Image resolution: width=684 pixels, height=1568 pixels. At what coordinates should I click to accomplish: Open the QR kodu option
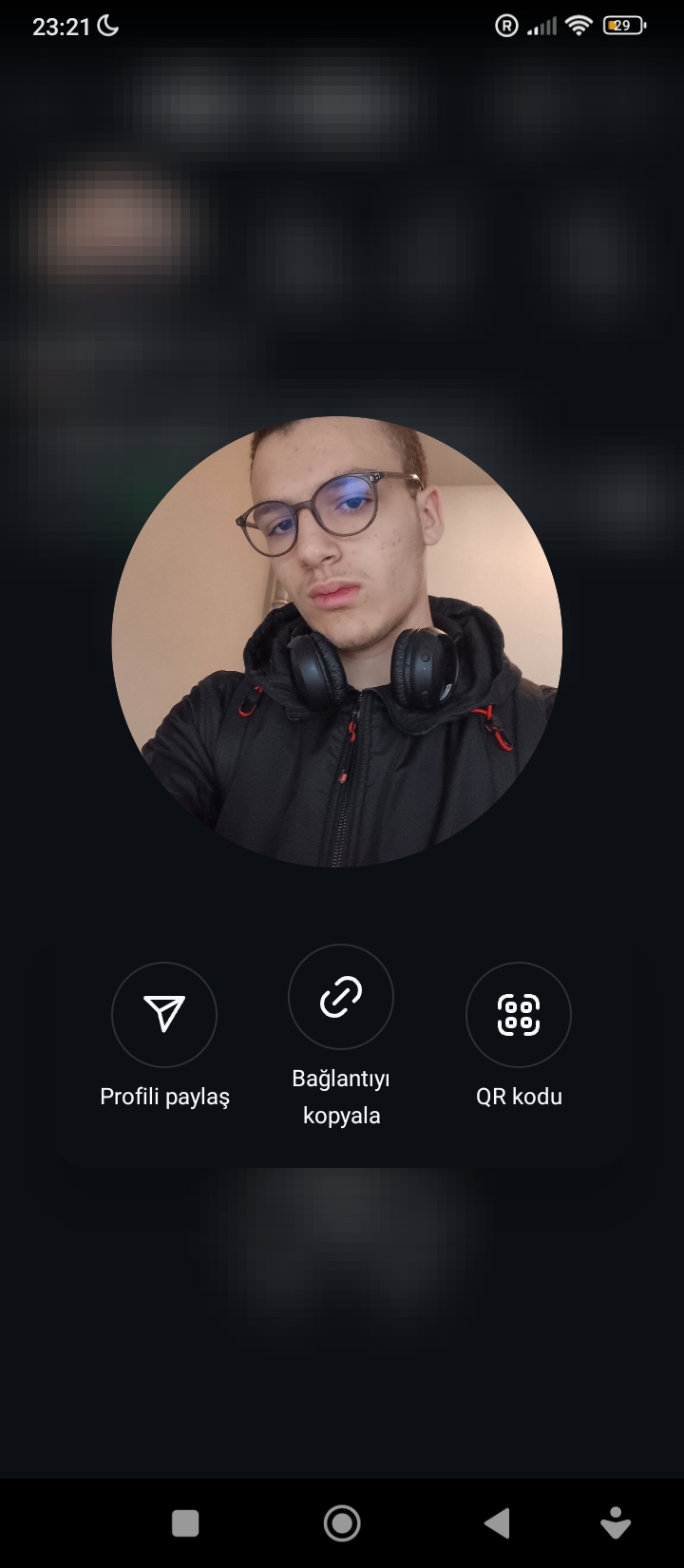click(519, 1015)
